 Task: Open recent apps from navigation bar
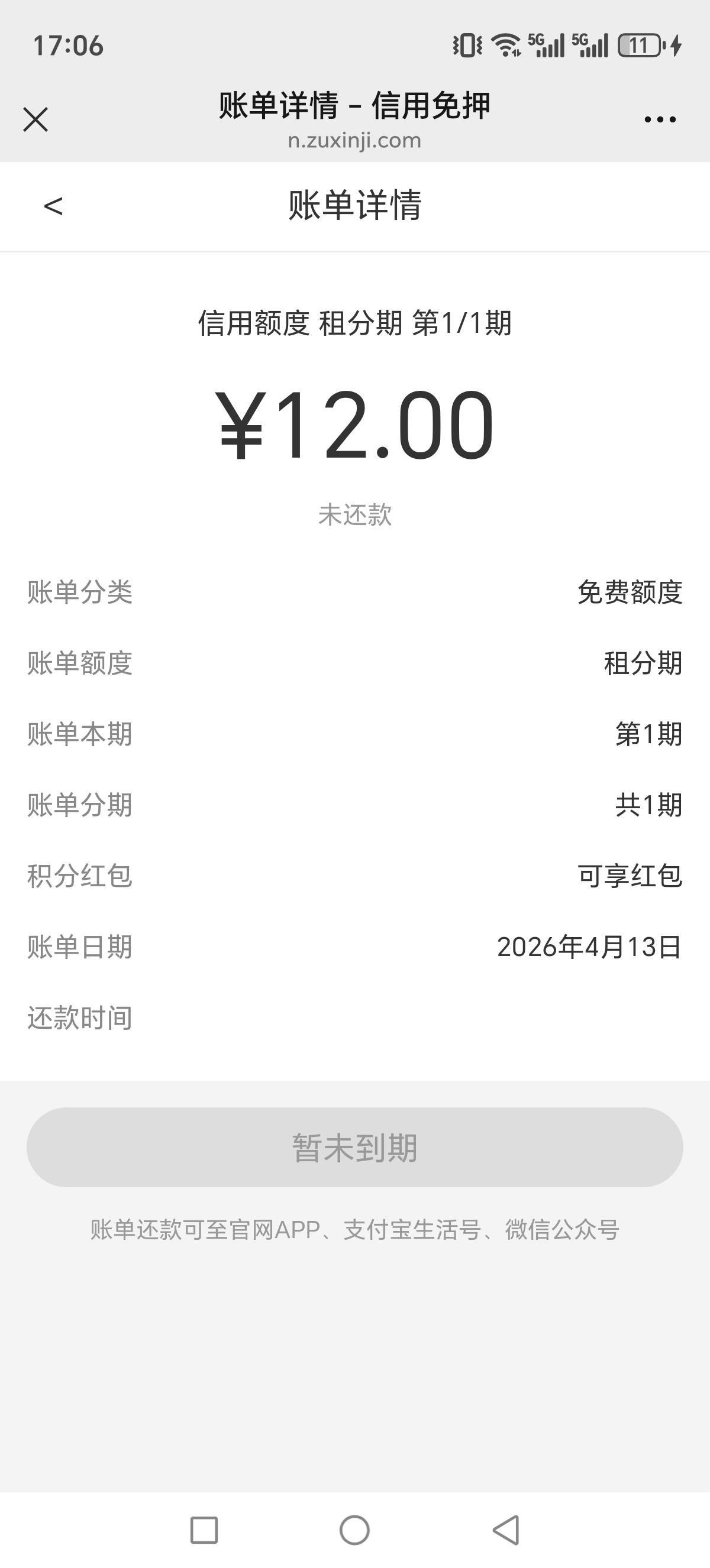tap(204, 1530)
